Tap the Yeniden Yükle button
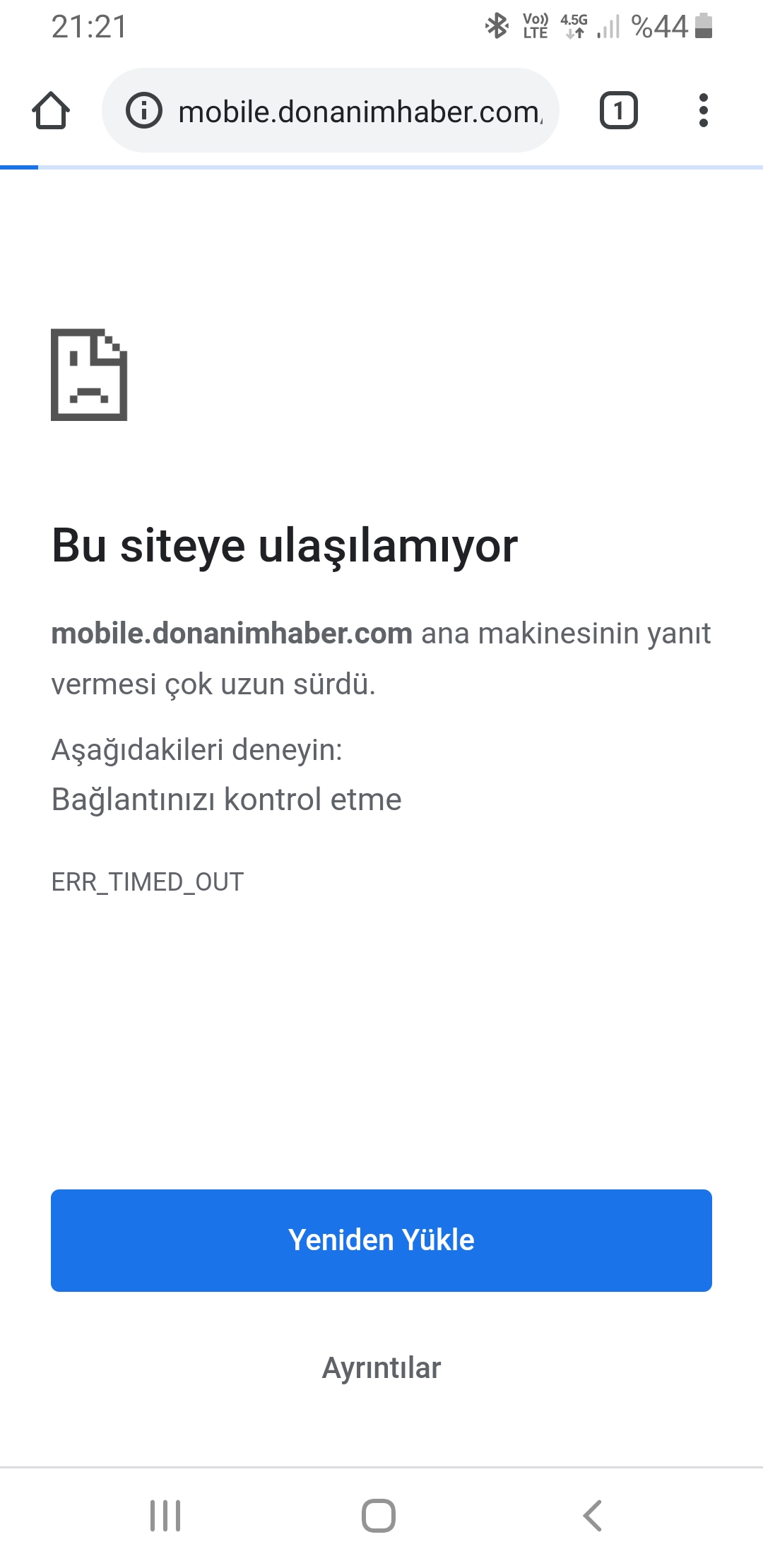Image resolution: width=763 pixels, height=1568 pixels. point(381,1240)
